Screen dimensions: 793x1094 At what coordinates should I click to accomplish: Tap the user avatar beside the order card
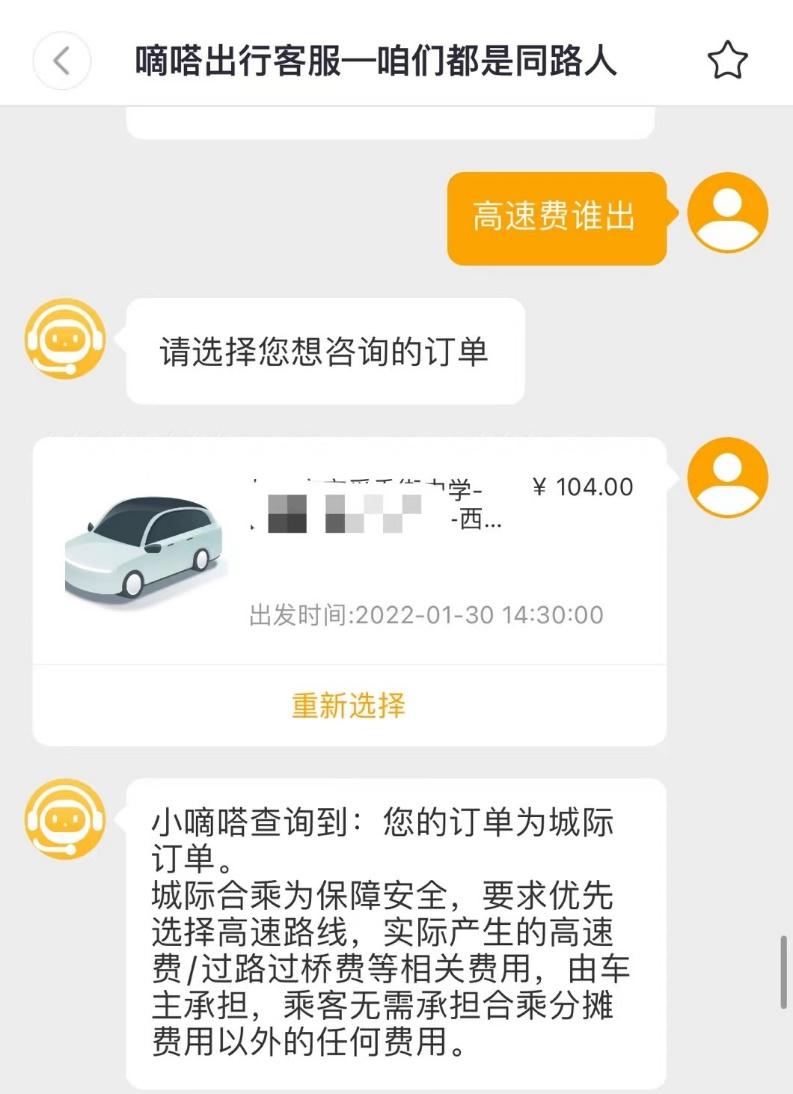pyautogui.click(x=727, y=476)
